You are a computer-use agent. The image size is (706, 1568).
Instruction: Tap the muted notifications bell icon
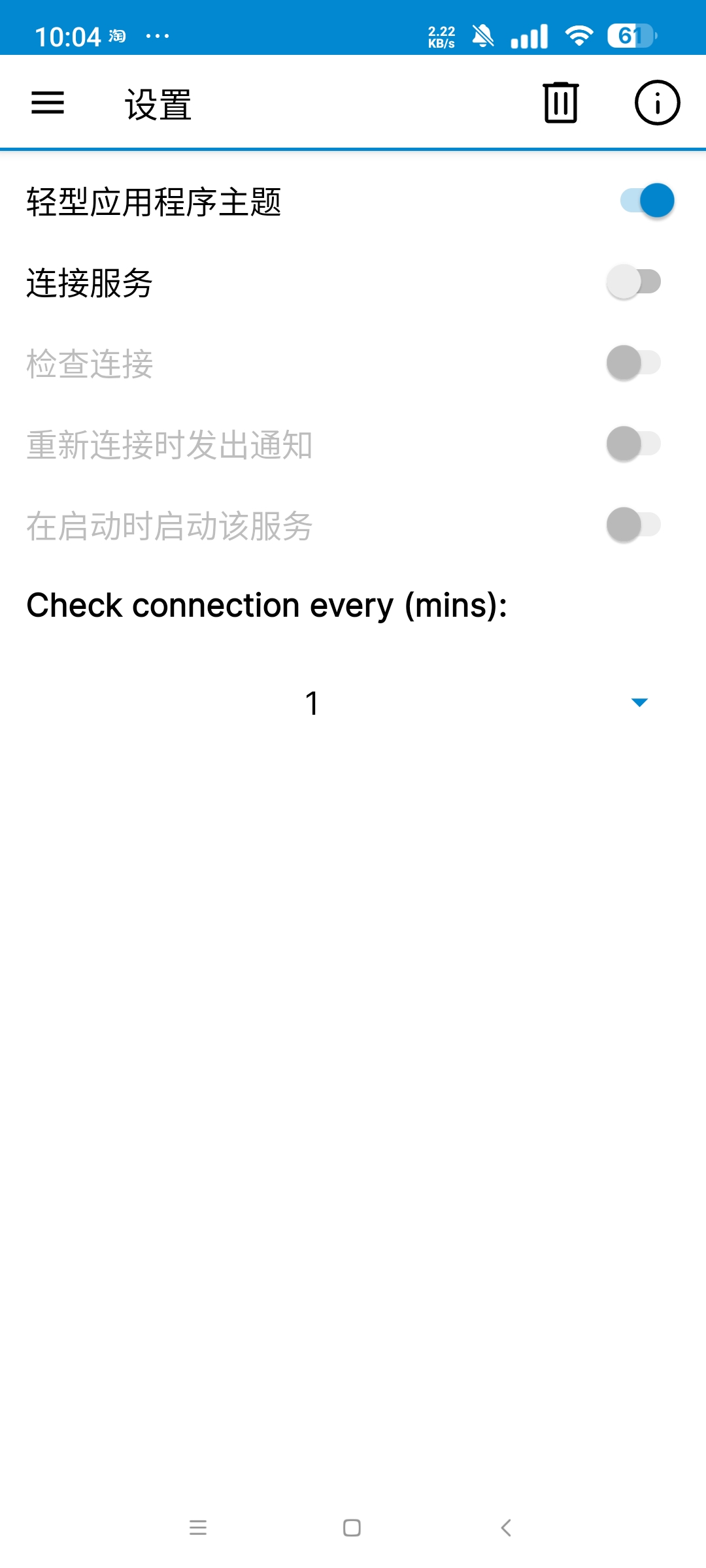tap(484, 36)
